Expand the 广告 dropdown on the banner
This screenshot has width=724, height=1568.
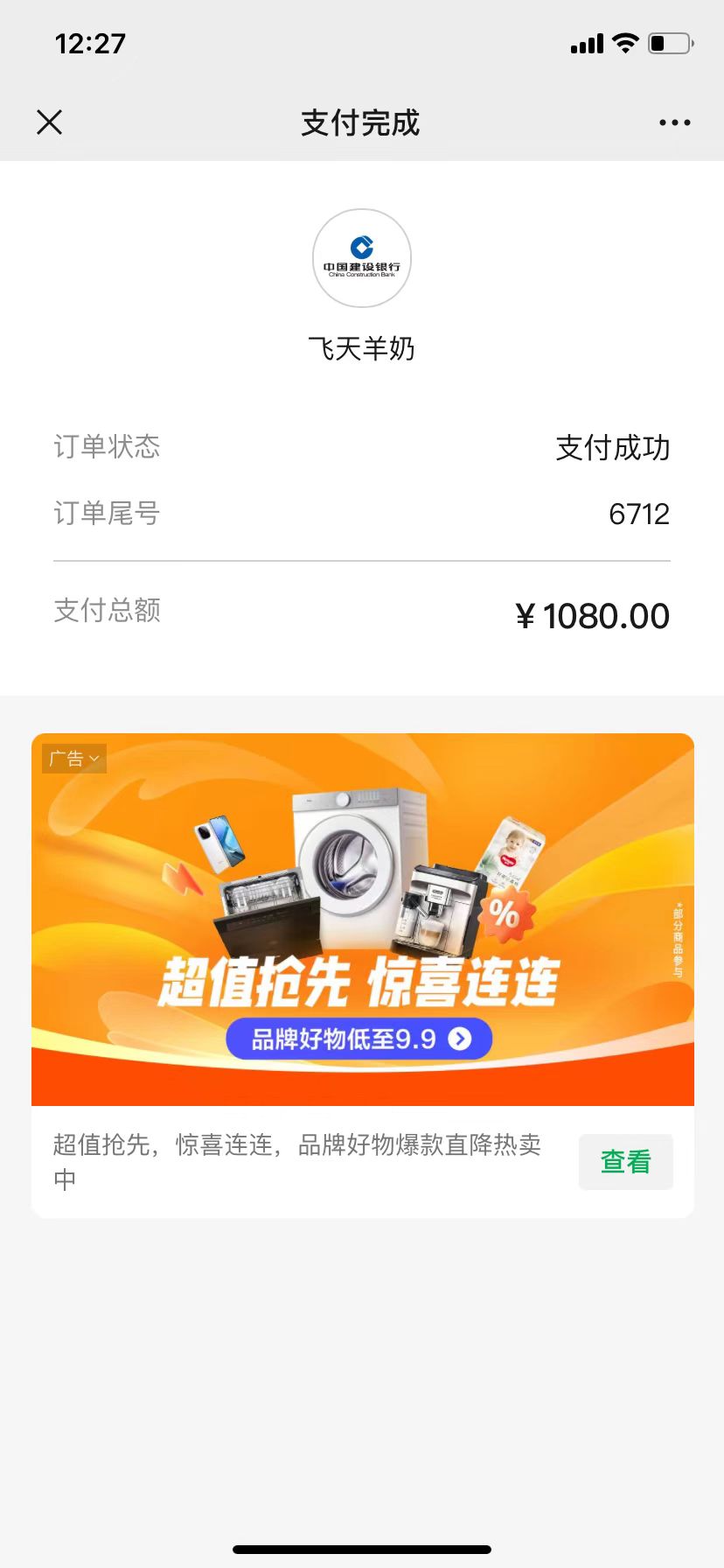click(x=74, y=759)
